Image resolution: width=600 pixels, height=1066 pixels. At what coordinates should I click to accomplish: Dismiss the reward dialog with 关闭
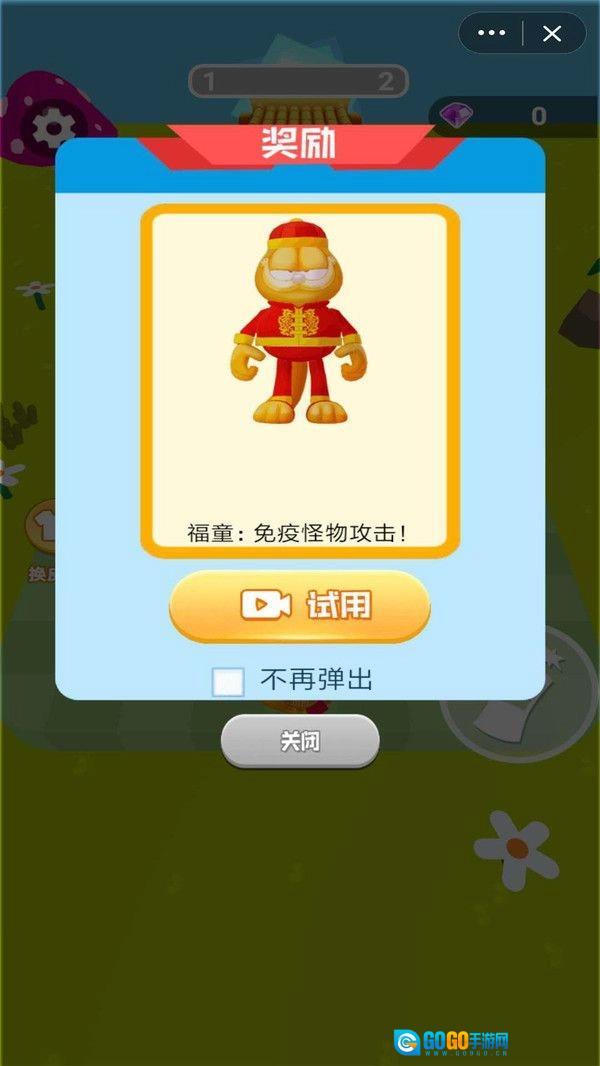coord(300,742)
